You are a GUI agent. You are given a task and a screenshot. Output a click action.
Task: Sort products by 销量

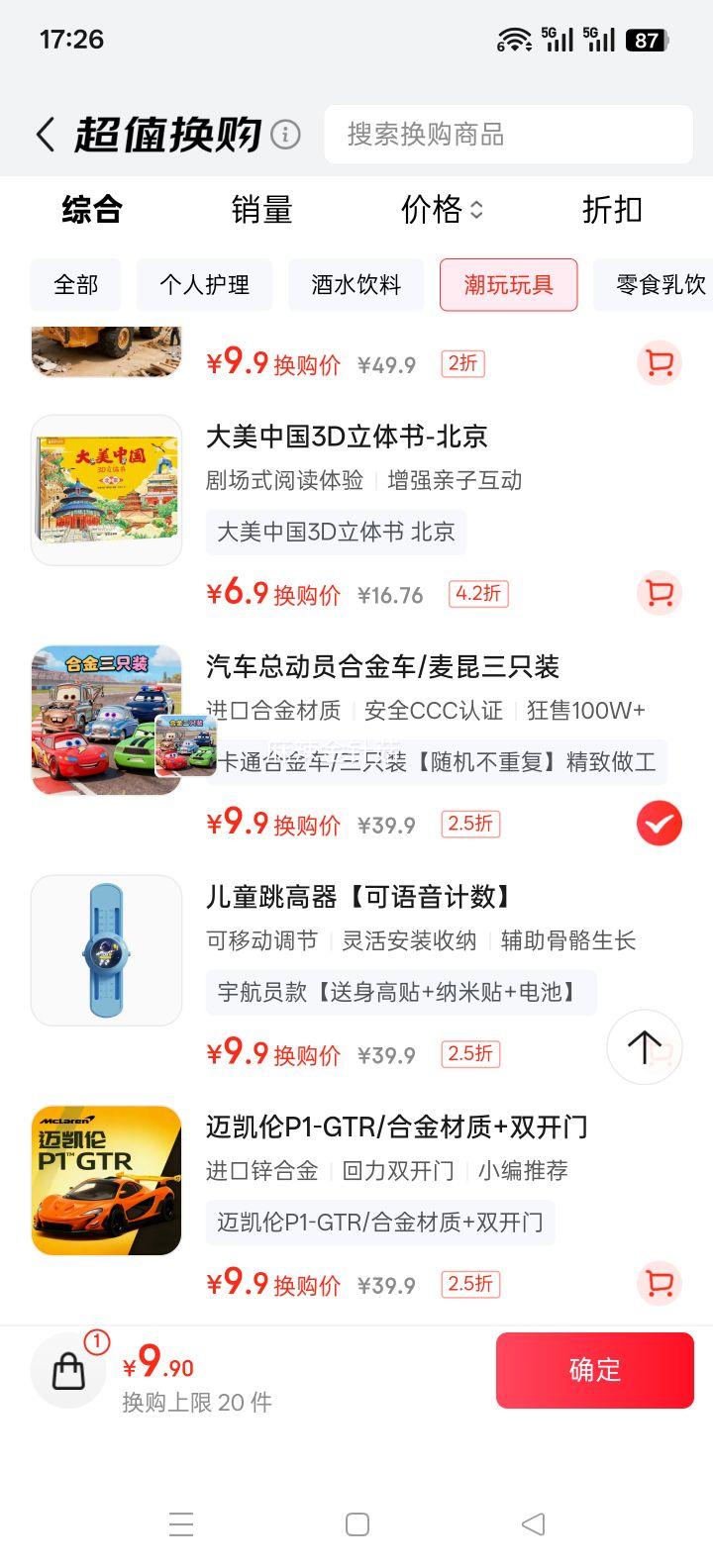coord(261,210)
